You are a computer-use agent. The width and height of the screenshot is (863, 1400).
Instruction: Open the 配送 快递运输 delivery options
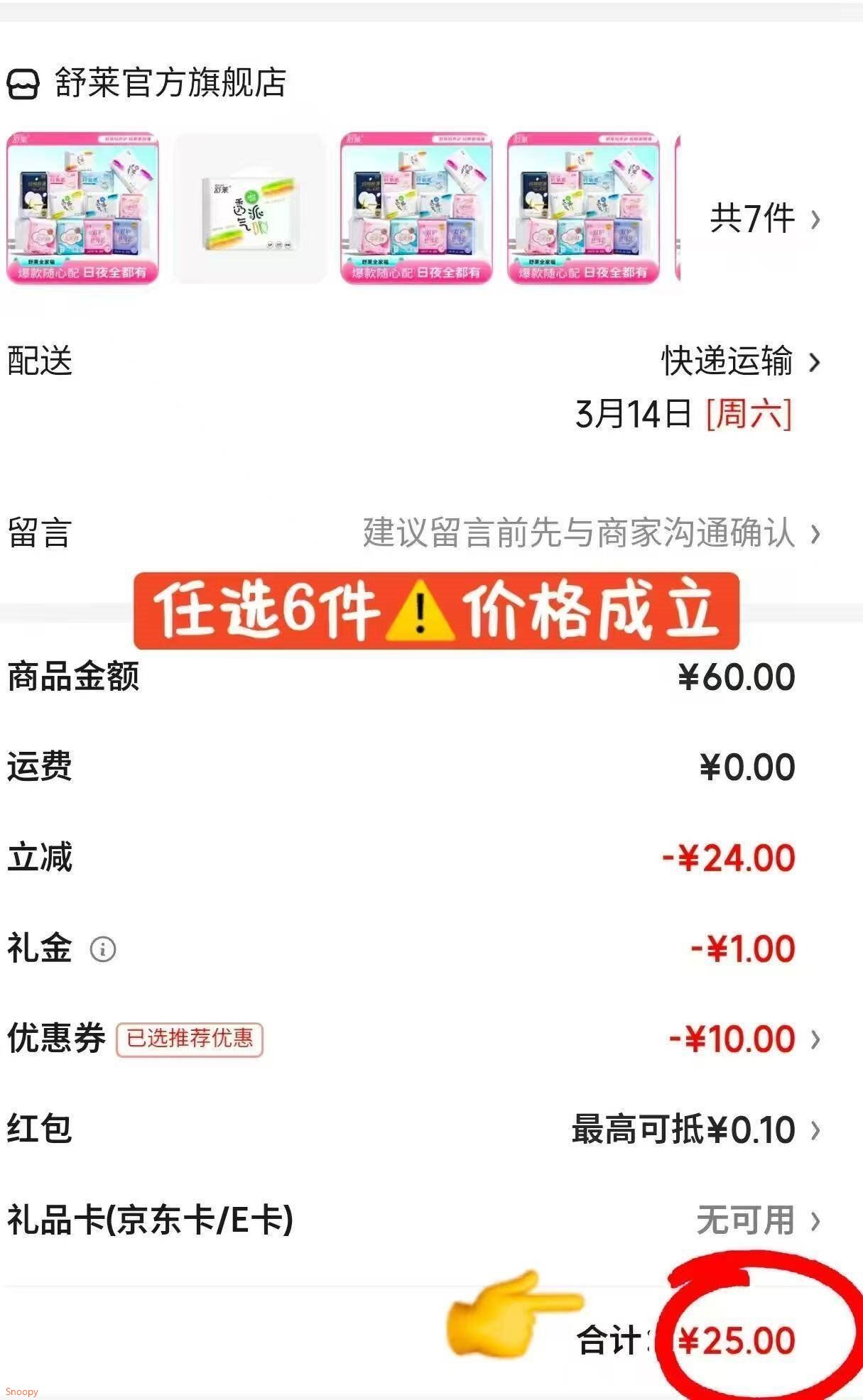739,362
